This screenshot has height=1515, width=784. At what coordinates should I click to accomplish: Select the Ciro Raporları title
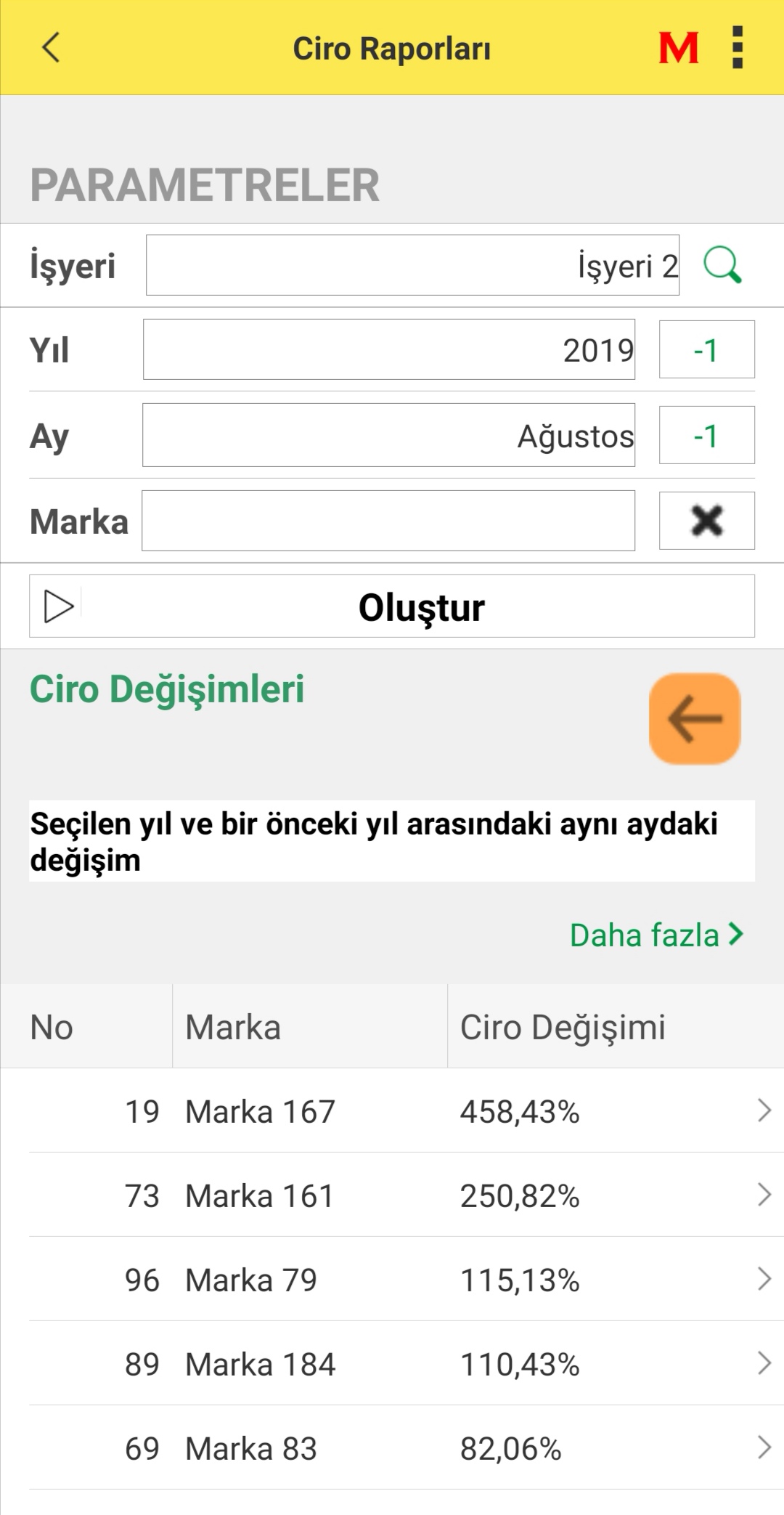click(392, 49)
